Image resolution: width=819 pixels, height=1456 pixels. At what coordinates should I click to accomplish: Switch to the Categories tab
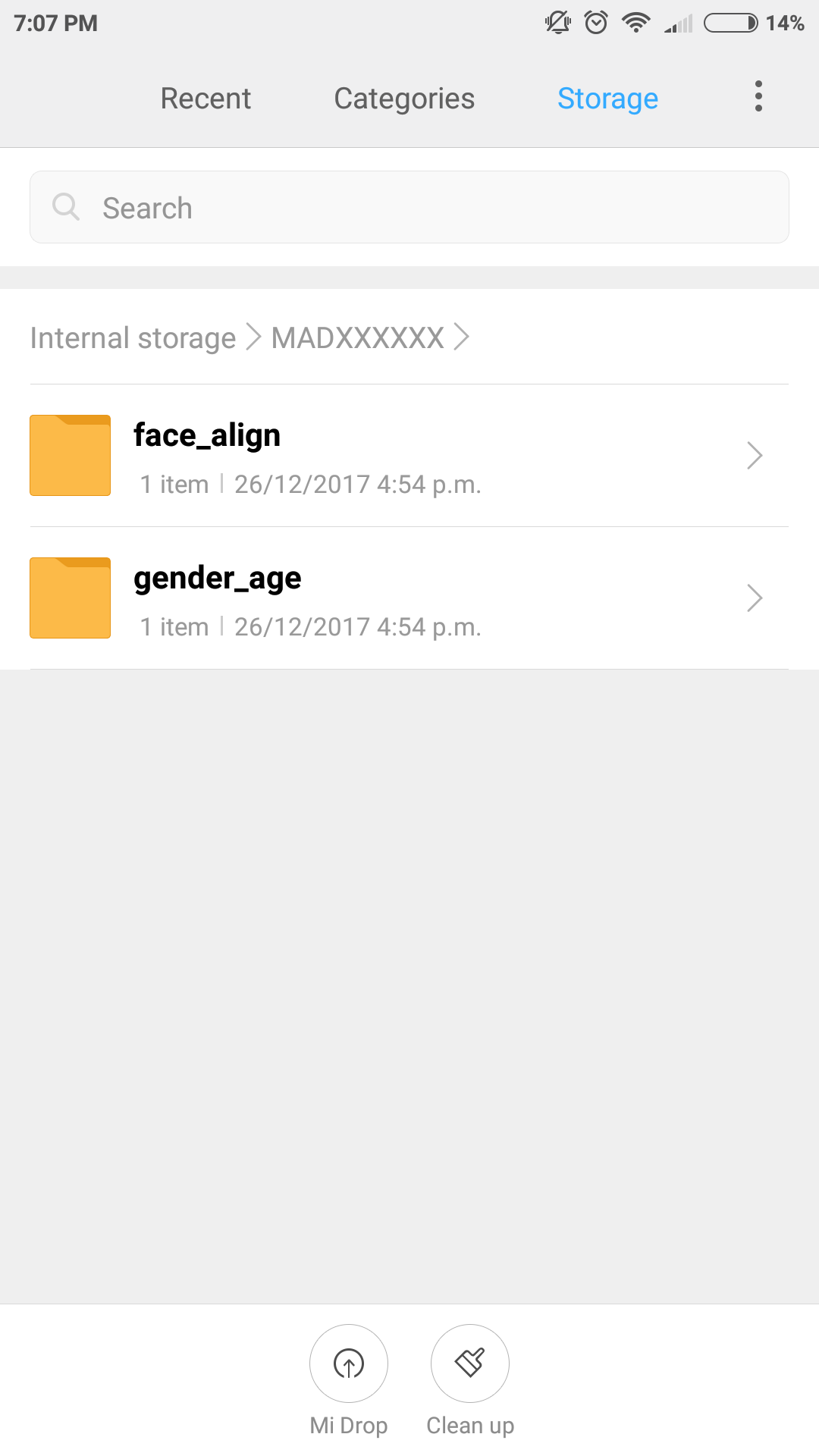[x=404, y=99]
